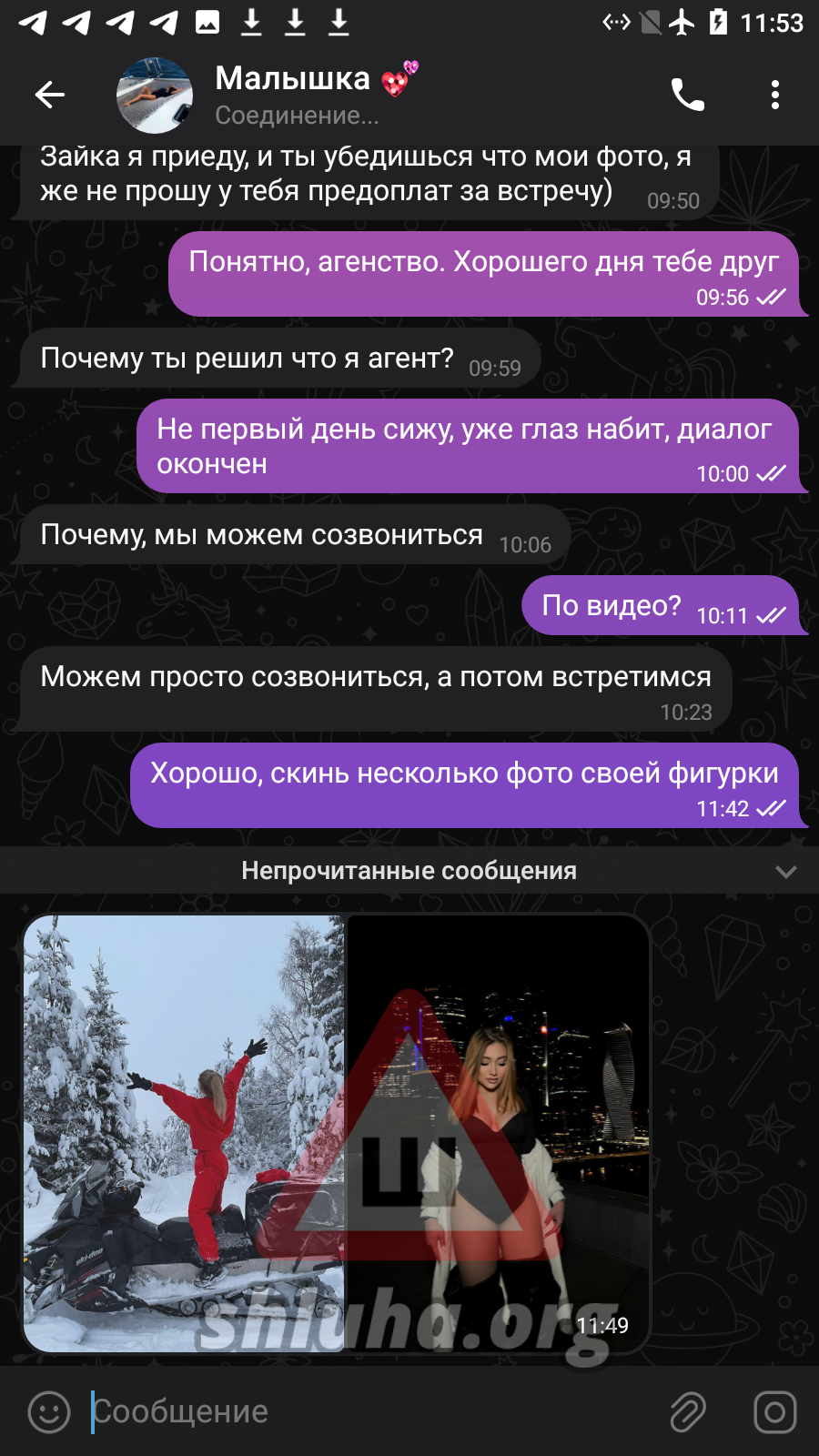Viewport: 819px width, 1456px height.
Task: Open the night city photo
Action: [x=498, y=1133]
